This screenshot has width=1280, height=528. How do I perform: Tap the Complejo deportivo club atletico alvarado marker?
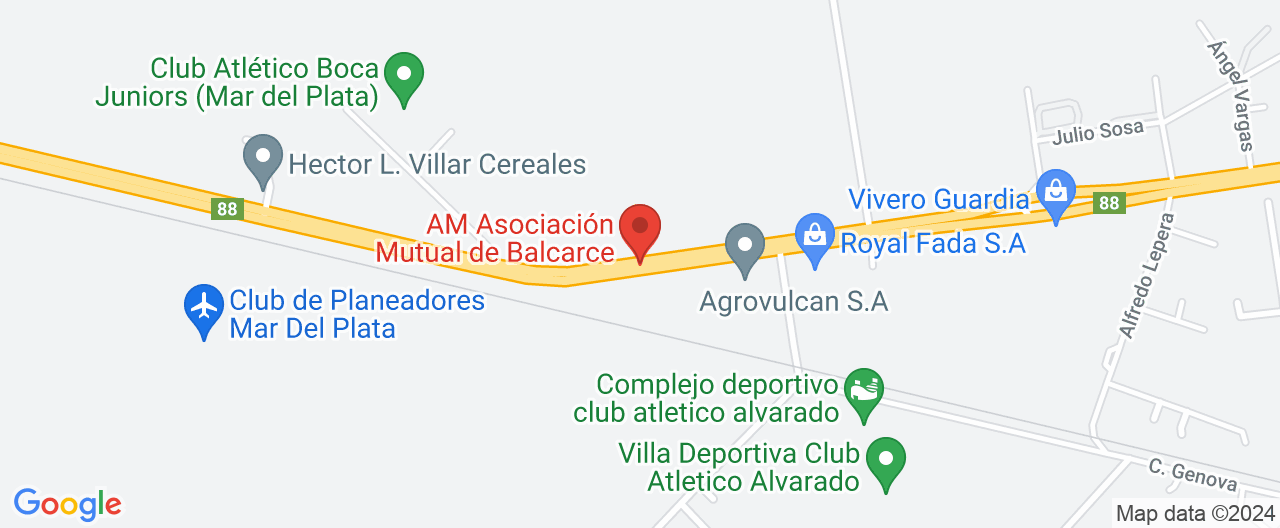[x=863, y=392]
